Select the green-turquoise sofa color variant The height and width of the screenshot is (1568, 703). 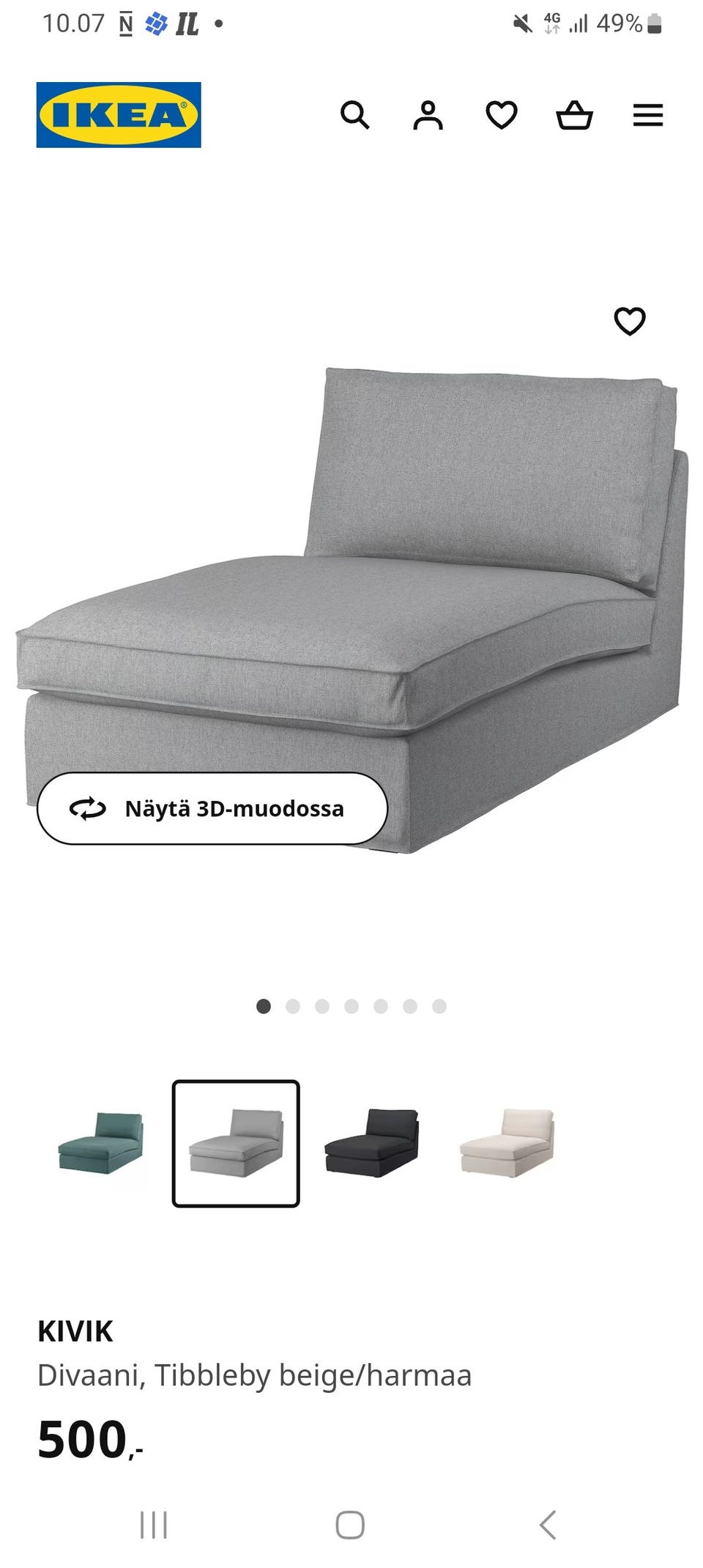(x=101, y=1143)
